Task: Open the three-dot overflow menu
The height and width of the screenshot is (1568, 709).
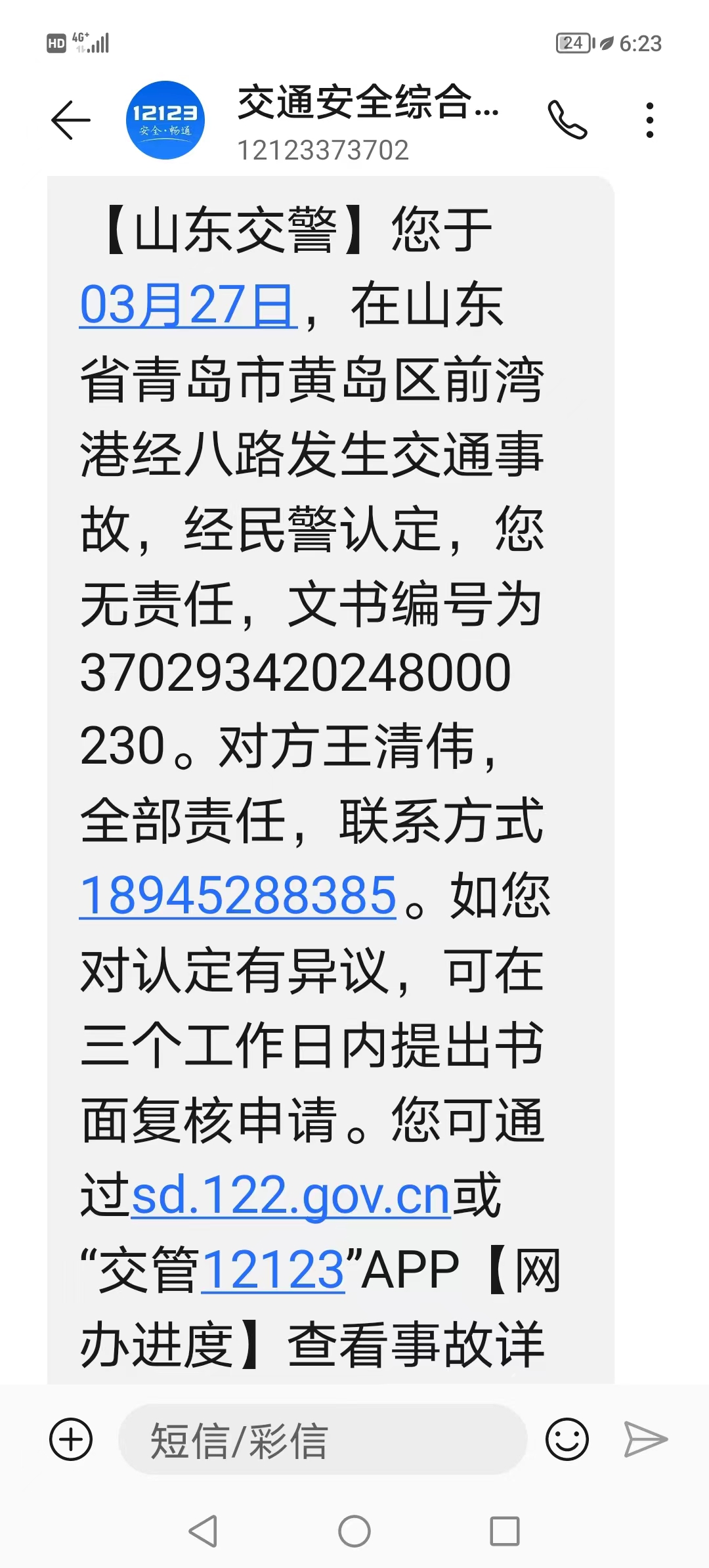Action: [649, 120]
